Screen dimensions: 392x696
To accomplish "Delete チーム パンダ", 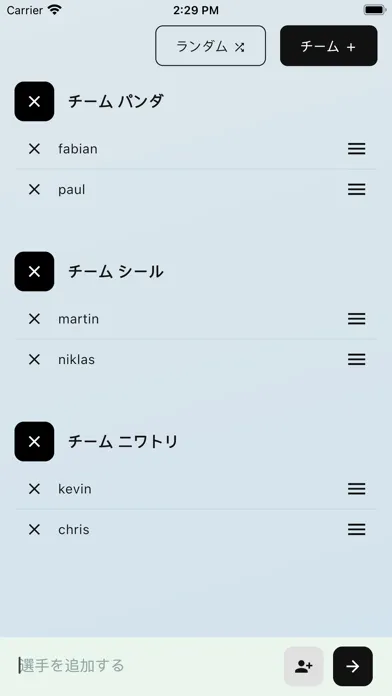I will pyautogui.click(x=34, y=101).
